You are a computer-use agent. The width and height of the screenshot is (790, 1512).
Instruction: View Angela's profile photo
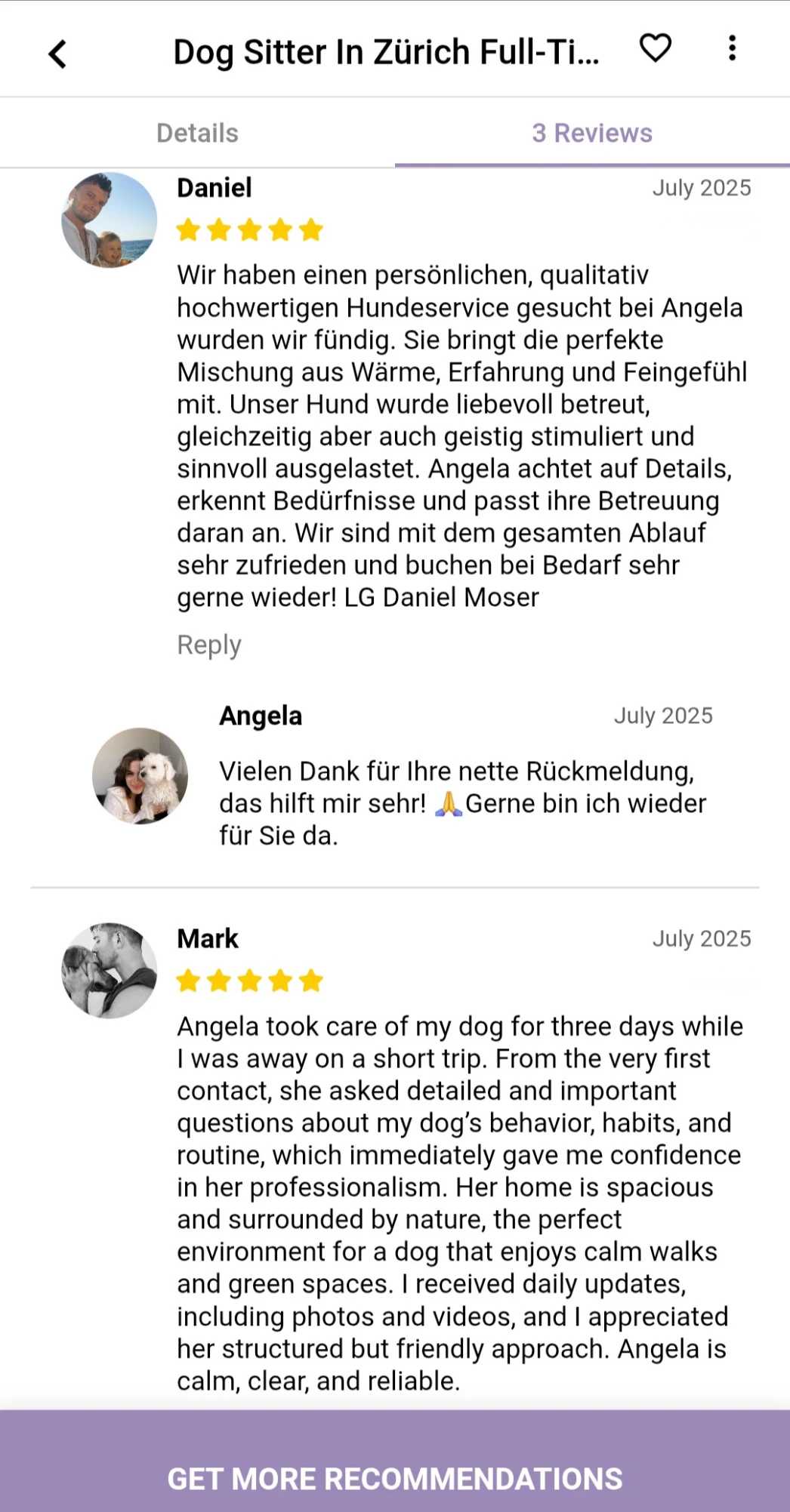140,775
